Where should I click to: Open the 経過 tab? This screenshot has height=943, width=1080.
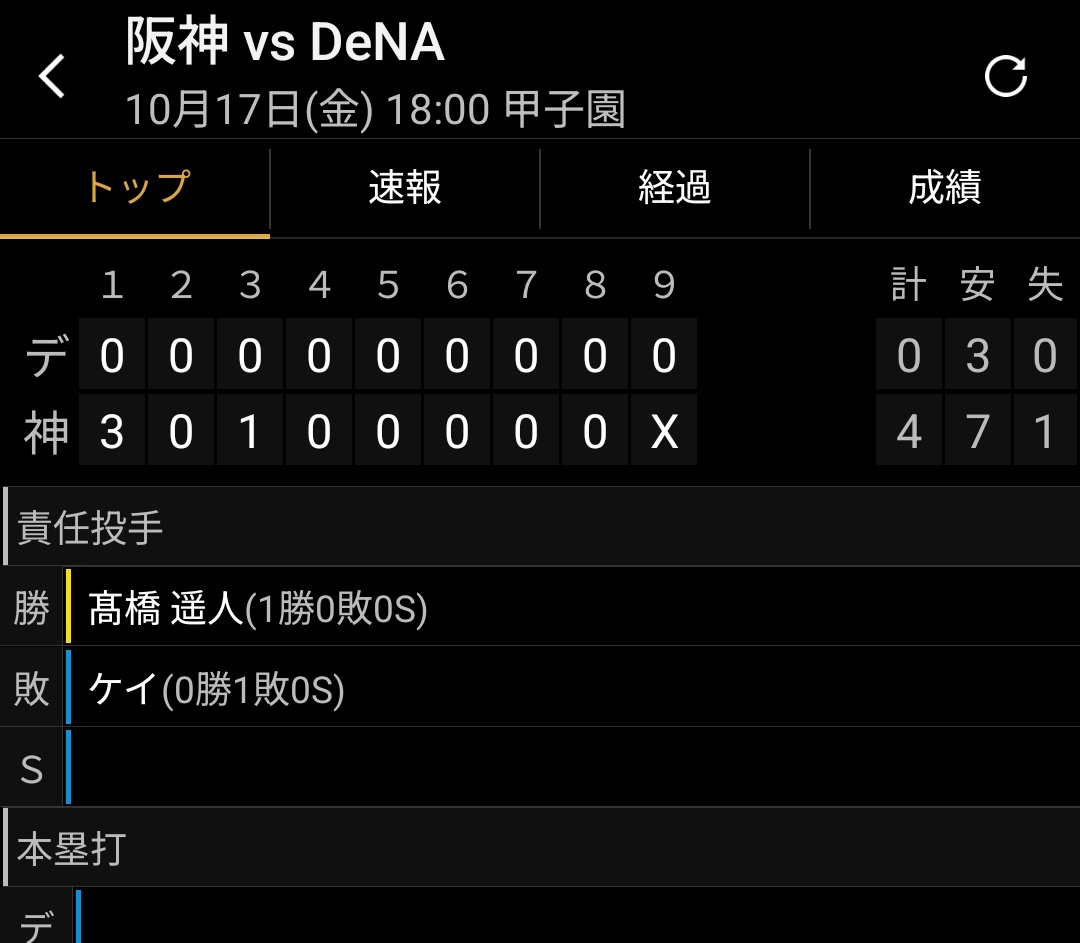point(675,188)
